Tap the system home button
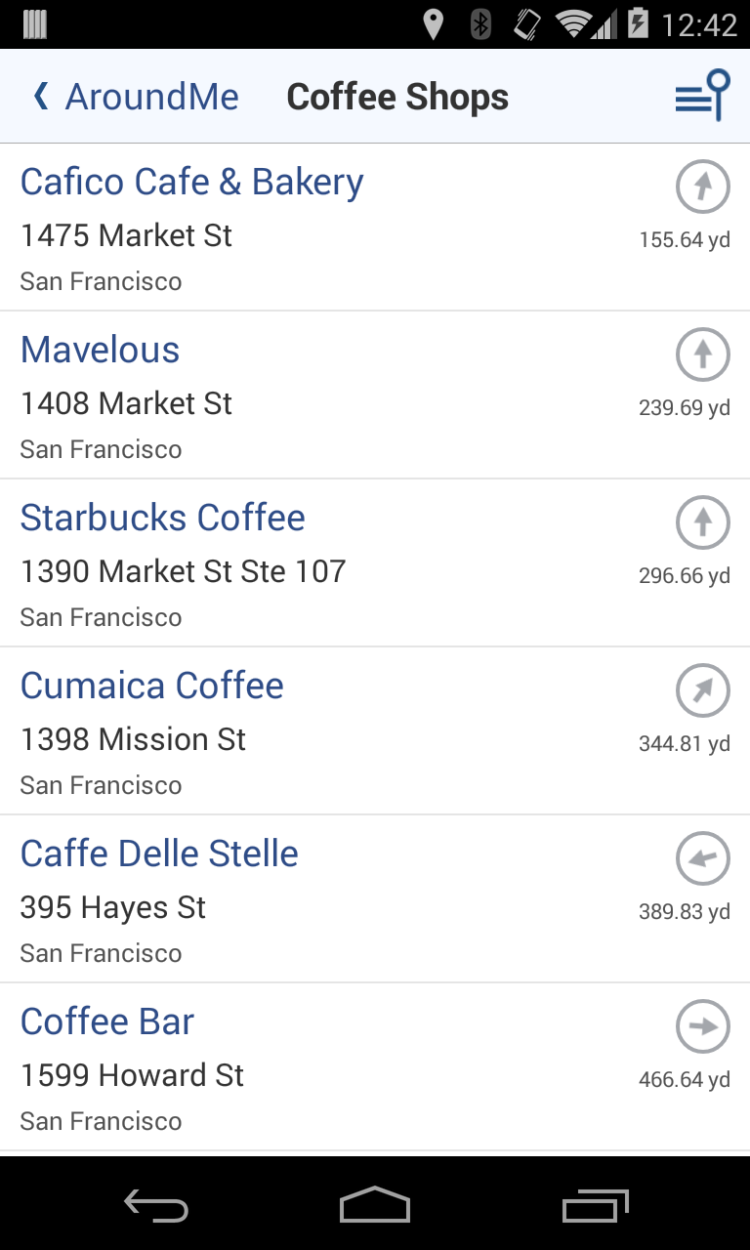Viewport: 750px width, 1250px height. (375, 1204)
